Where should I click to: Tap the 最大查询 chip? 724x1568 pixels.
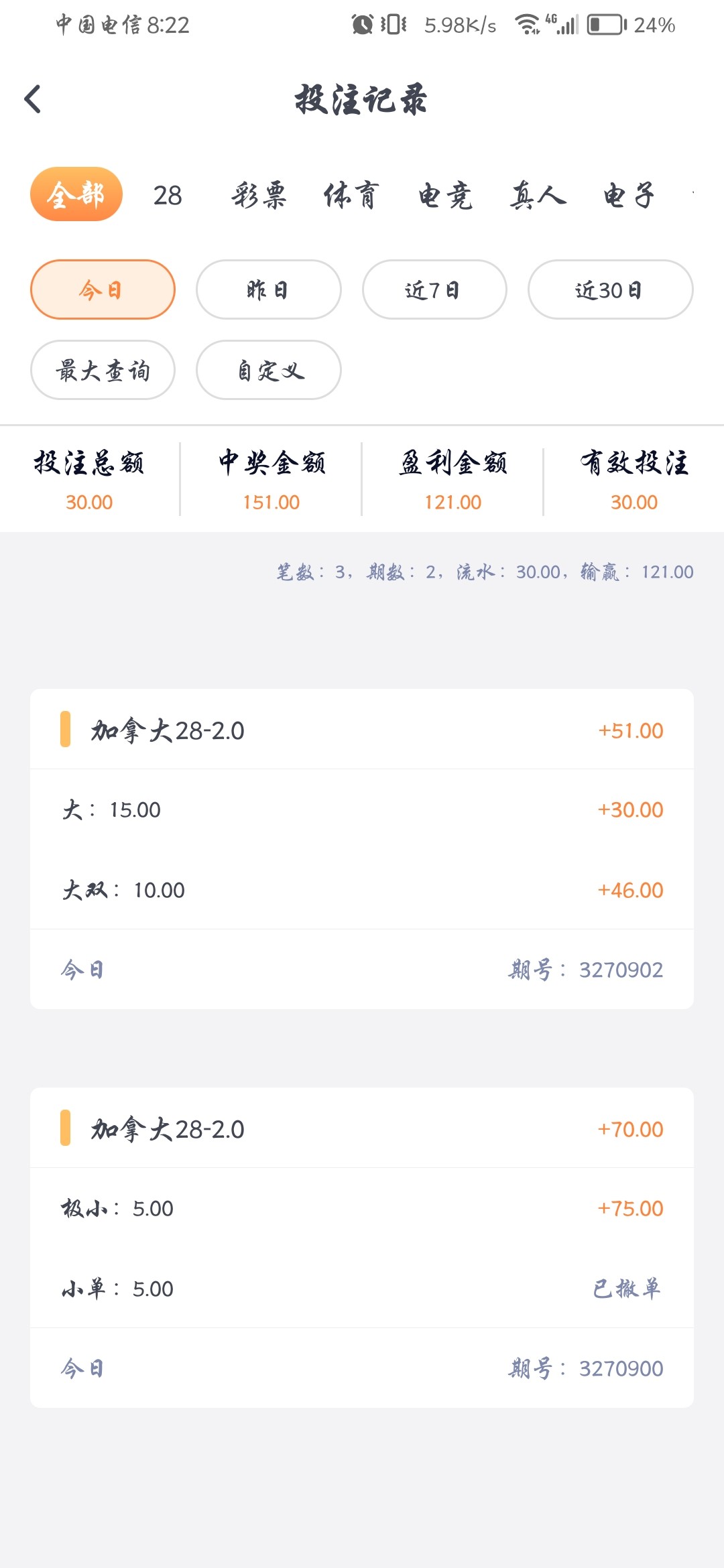[103, 370]
